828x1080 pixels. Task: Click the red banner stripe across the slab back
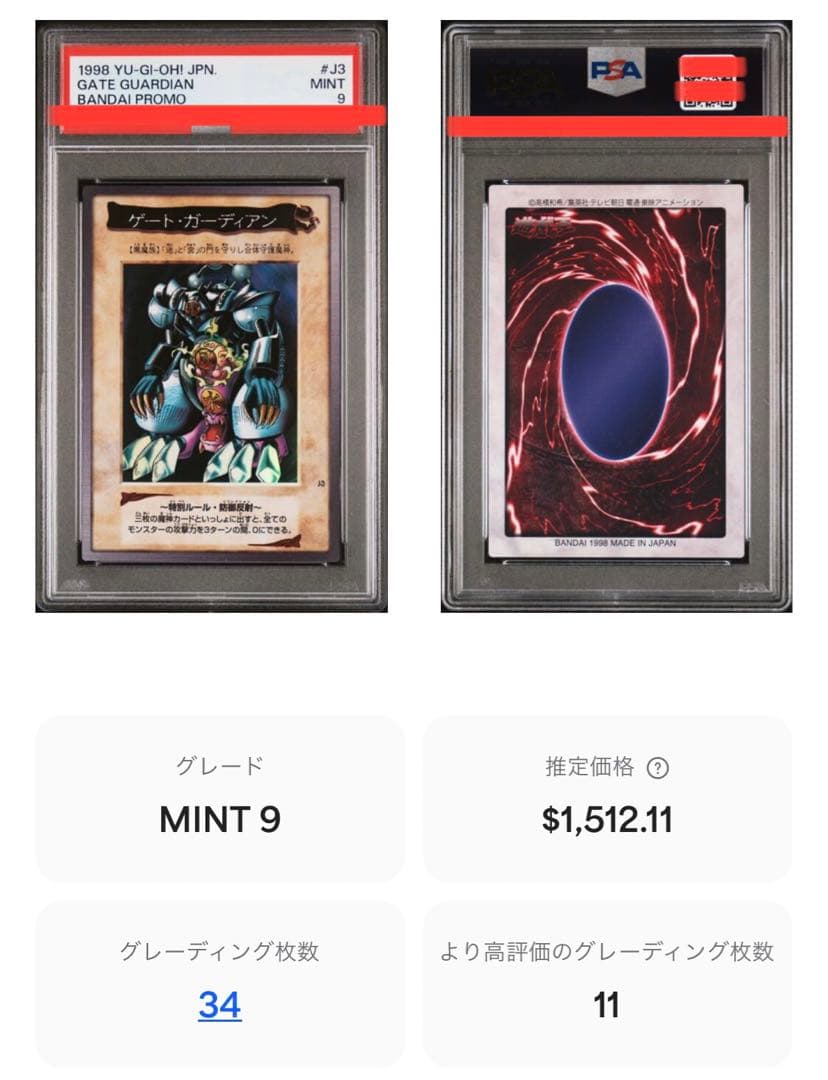click(x=615, y=124)
